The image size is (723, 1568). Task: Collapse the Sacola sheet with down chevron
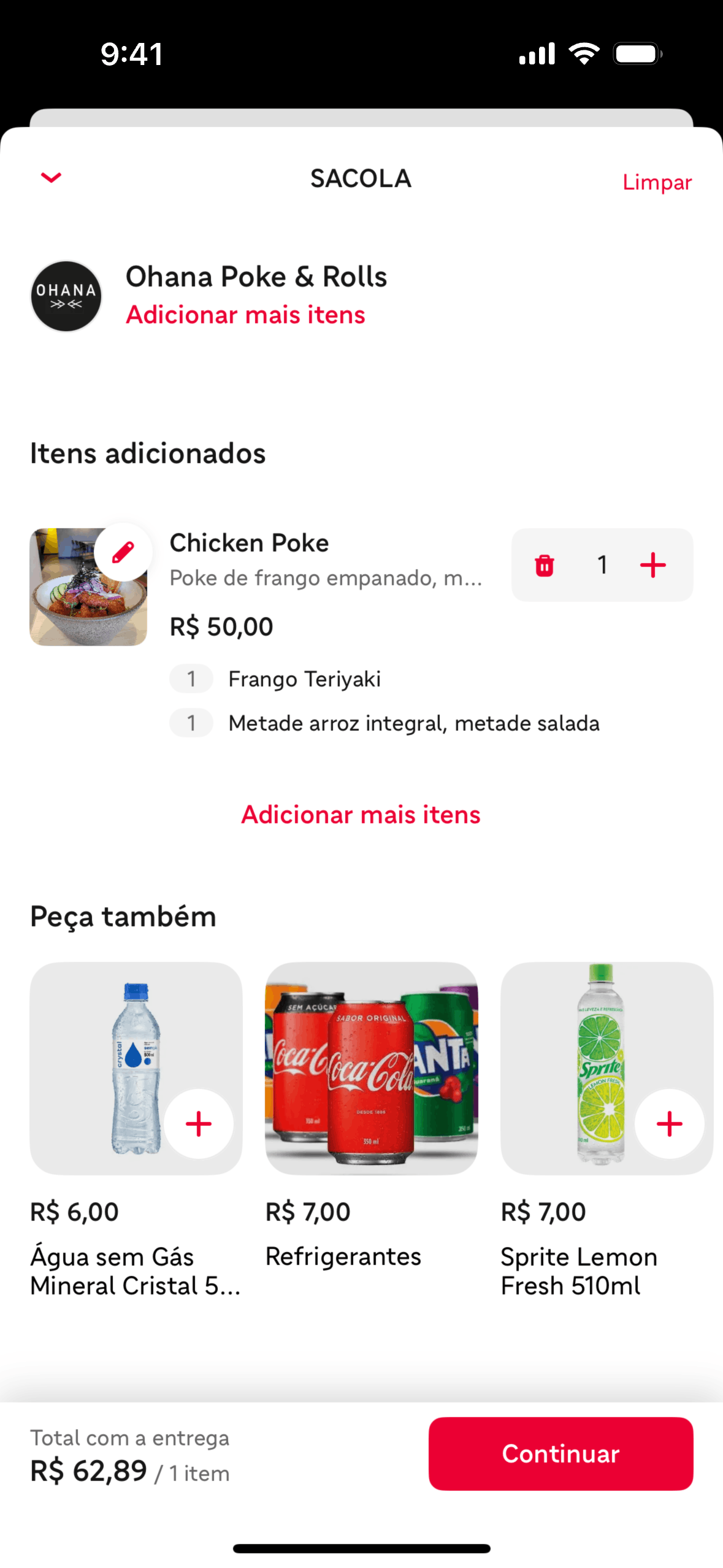click(51, 178)
